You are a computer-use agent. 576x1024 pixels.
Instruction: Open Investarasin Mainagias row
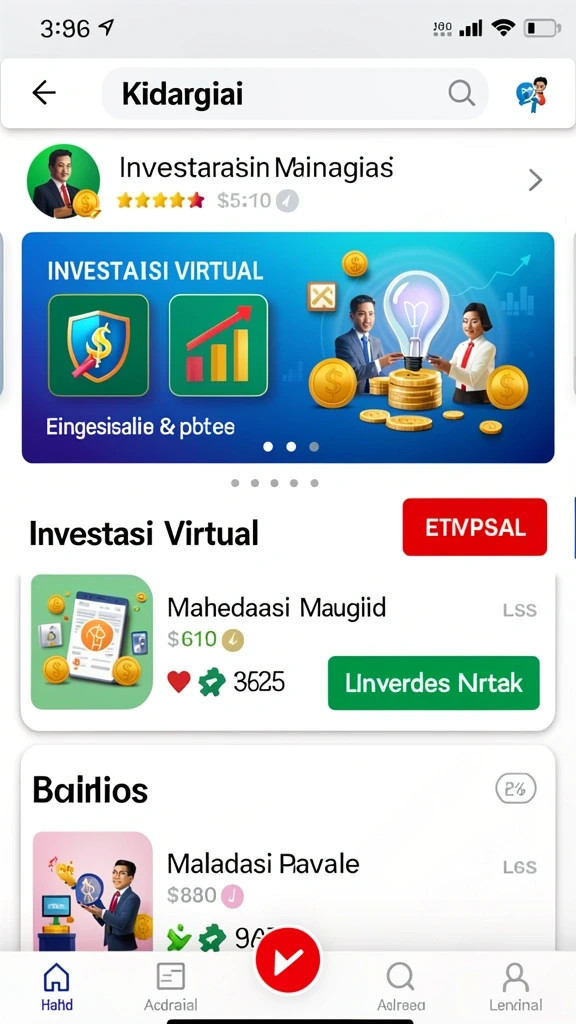287,181
